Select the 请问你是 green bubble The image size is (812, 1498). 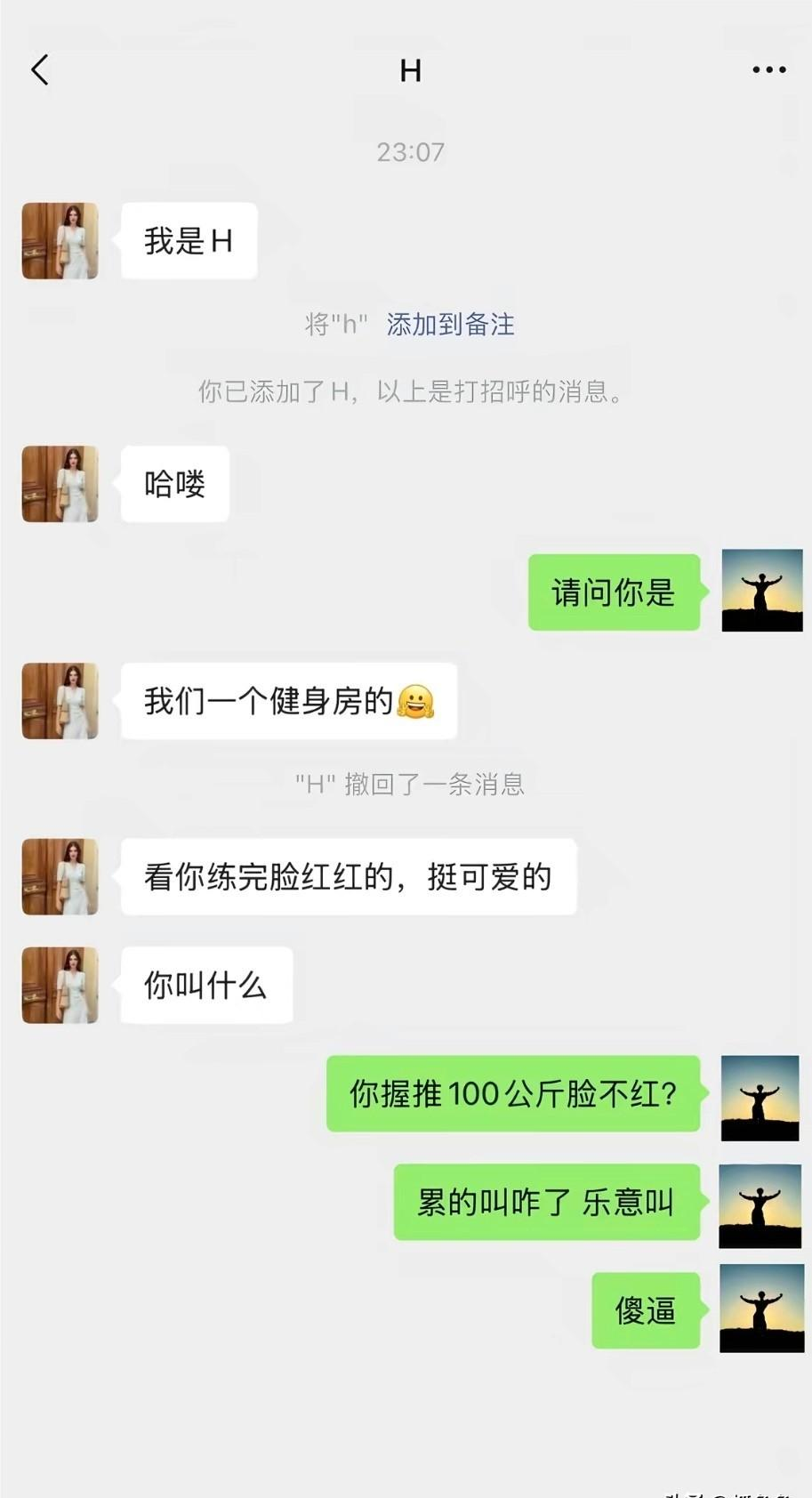point(614,592)
